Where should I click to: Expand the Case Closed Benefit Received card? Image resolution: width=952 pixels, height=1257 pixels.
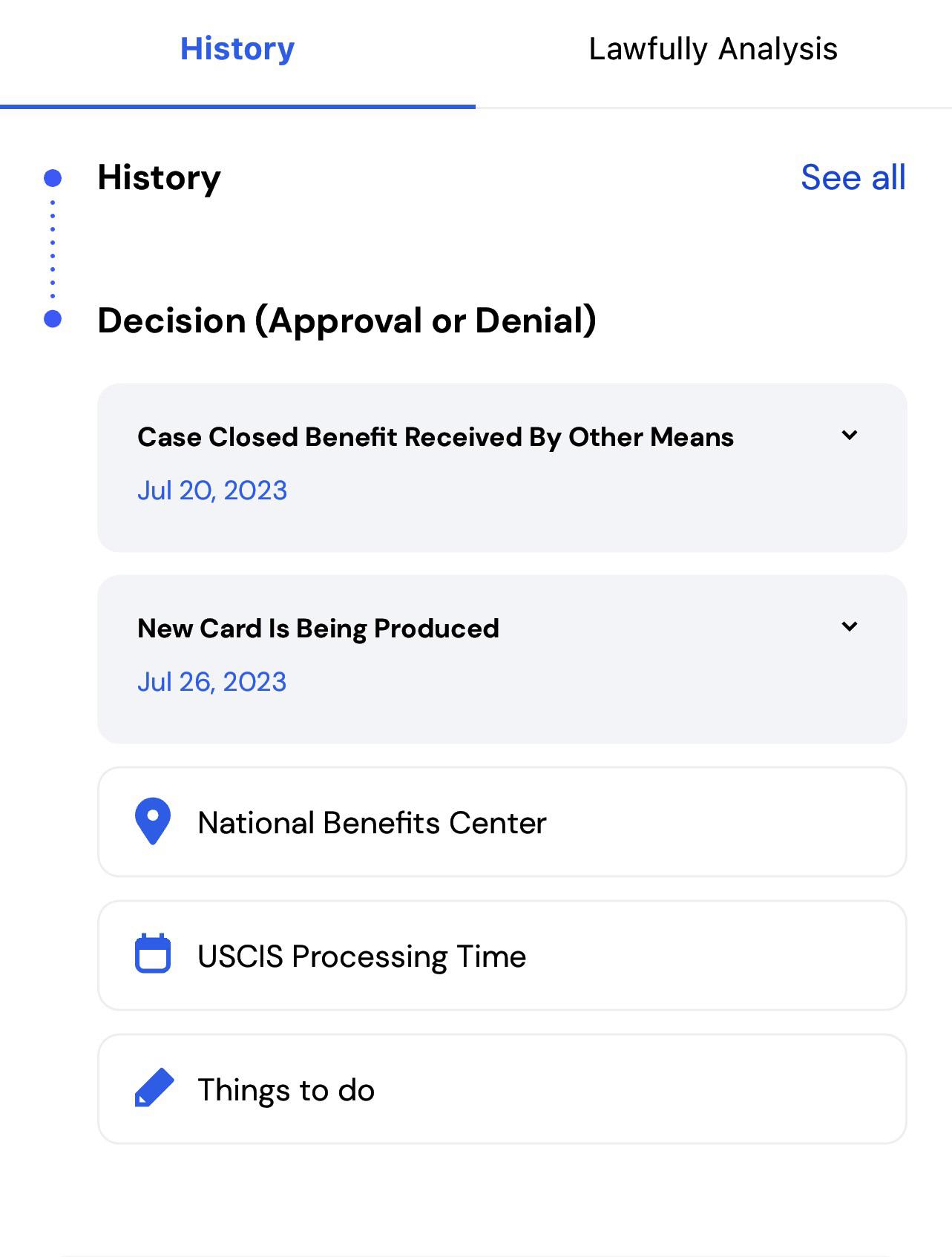coord(850,436)
